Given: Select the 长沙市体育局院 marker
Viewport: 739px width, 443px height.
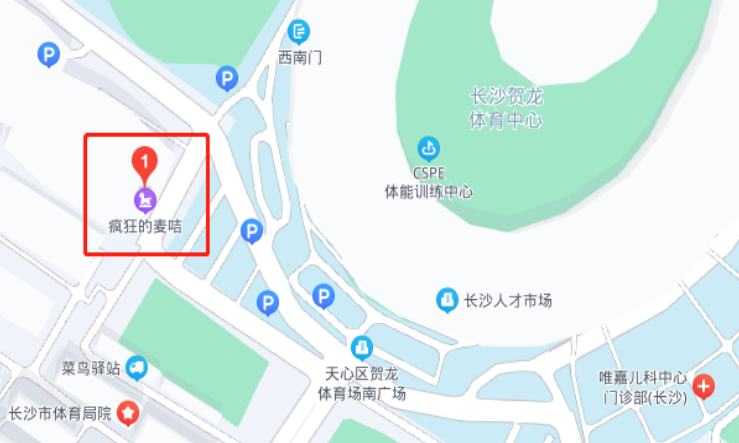Looking at the screenshot, I should 129,412.
